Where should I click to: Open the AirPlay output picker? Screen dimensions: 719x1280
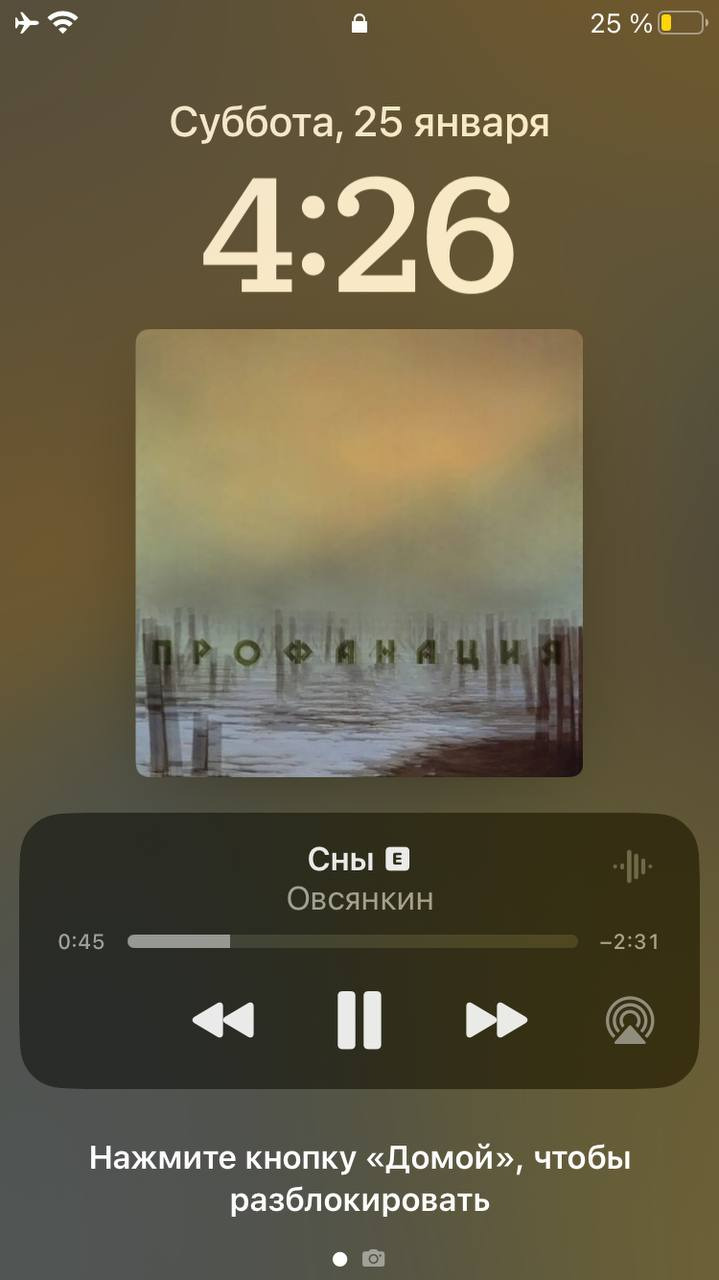pos(630,1021)
